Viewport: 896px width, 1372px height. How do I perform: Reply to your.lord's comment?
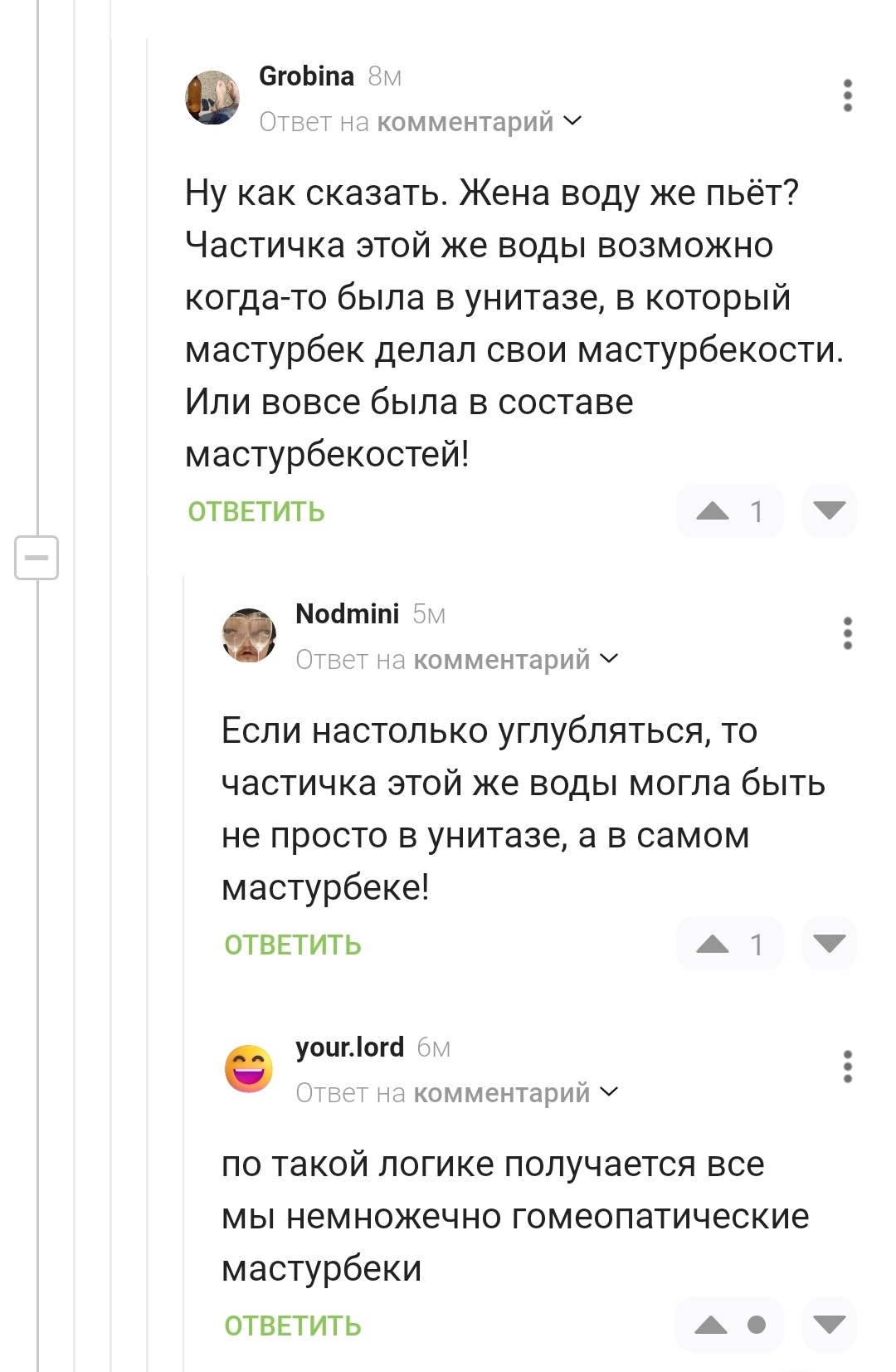pos(293,1326)
